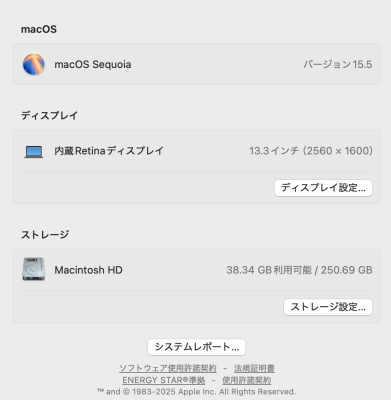Screen dimensions: 391x400
Task: Open ソフトウェア使用許諾契約 link
Action: 168,368
